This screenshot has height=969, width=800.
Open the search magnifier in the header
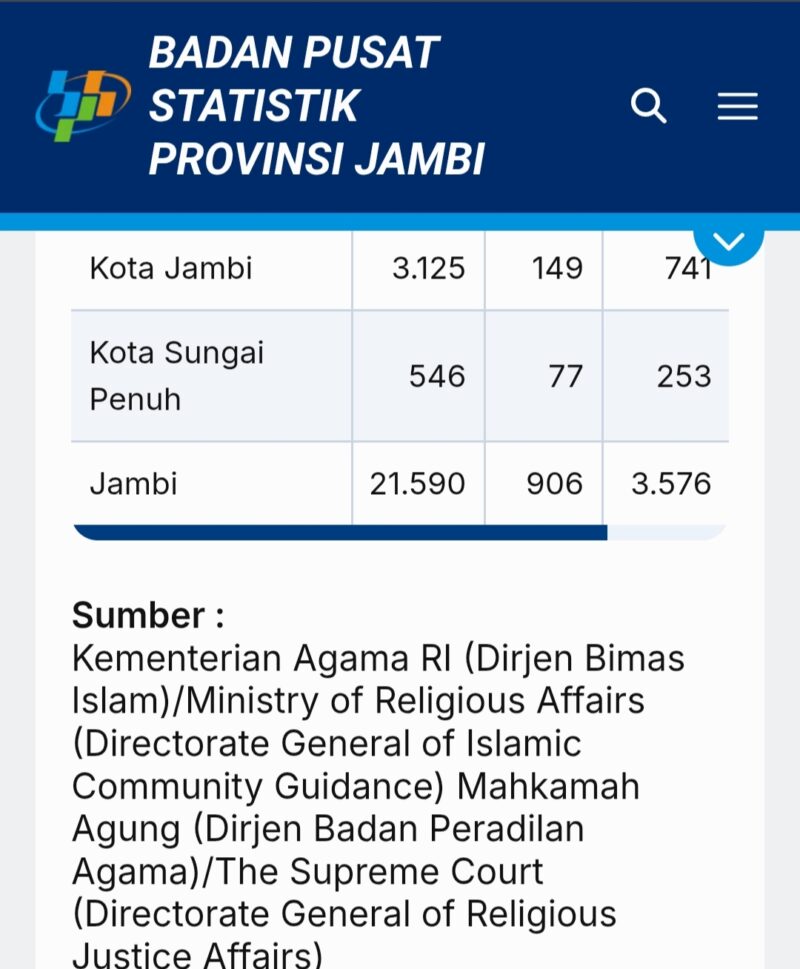tap(649, 106)
